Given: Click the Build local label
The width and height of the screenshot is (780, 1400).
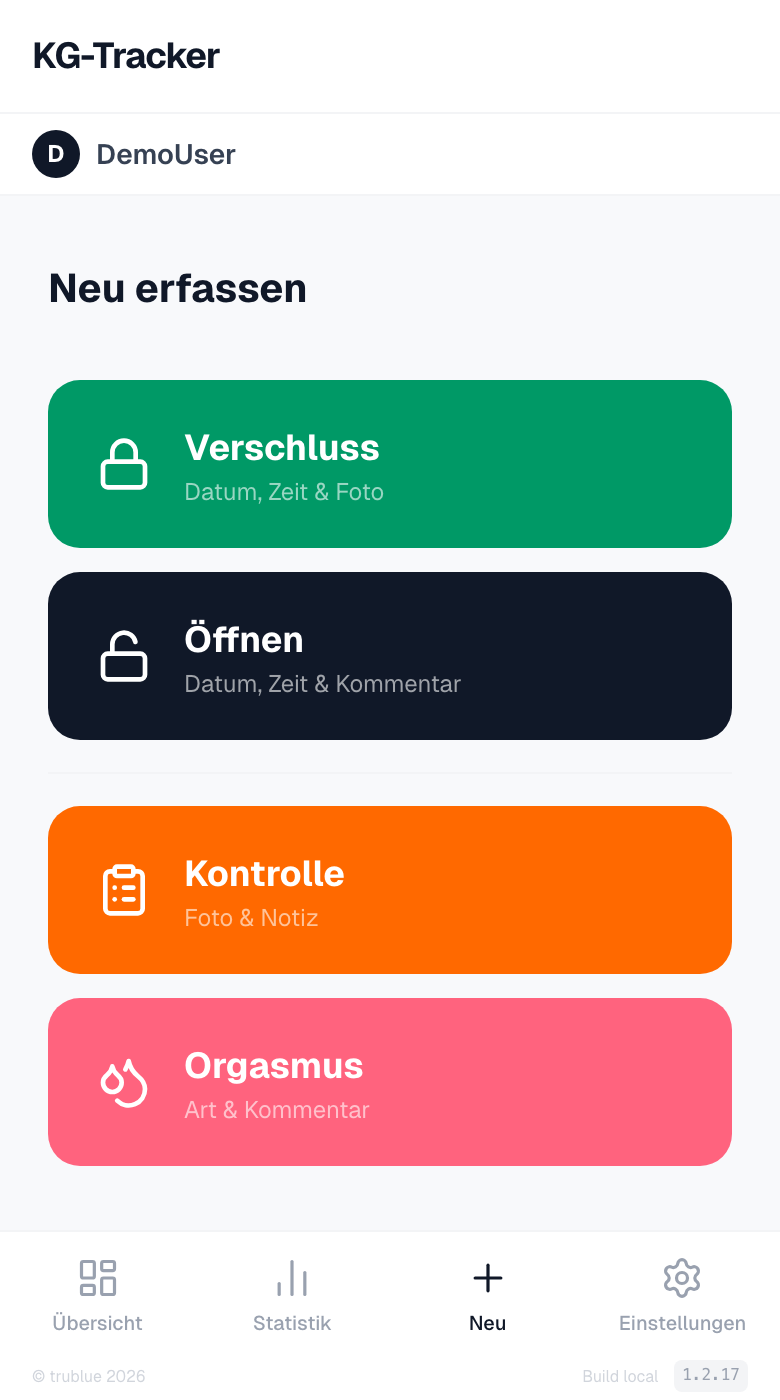Looking at the screenshot, I should coord(620,1376).
